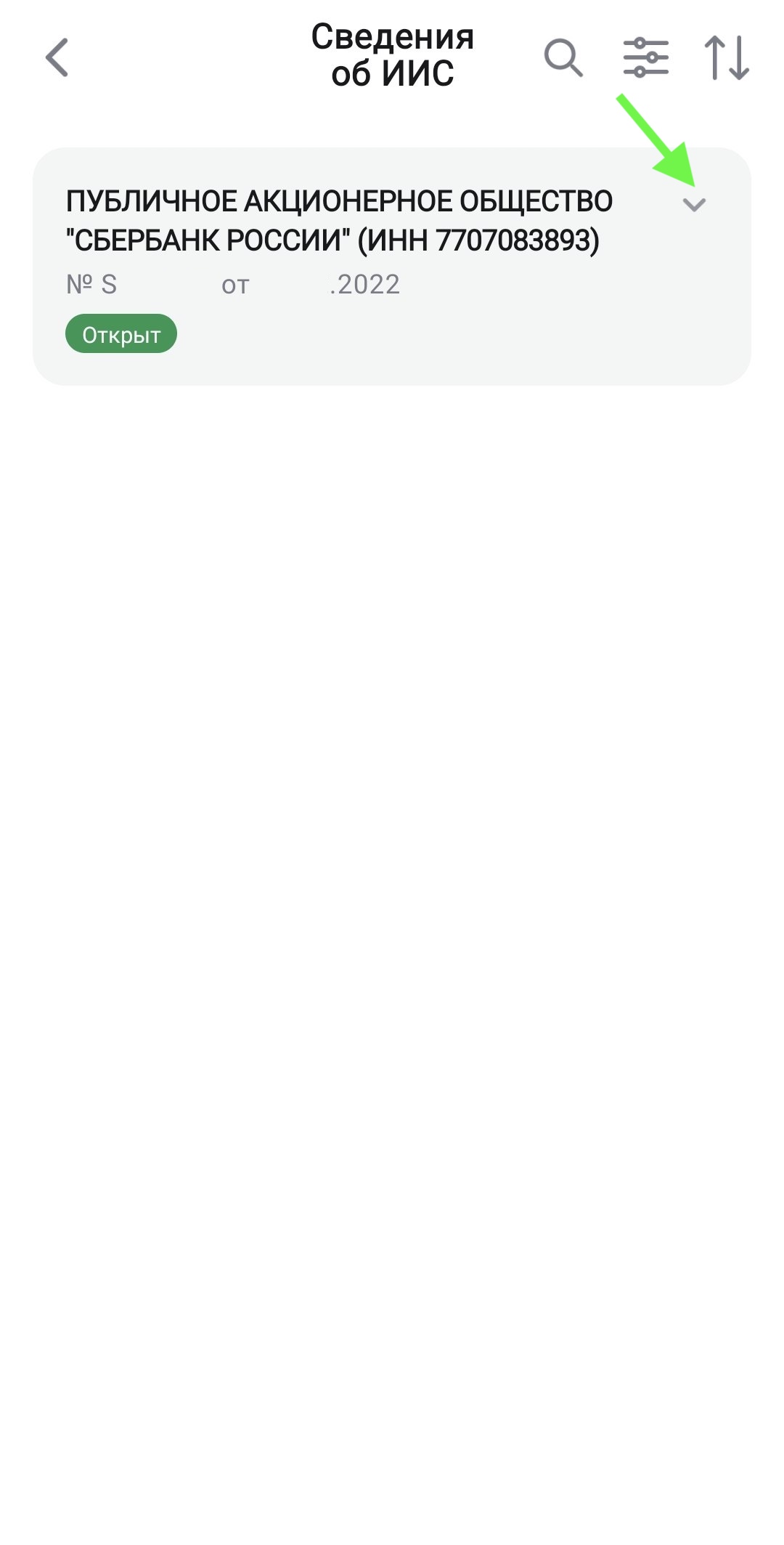Expand the Сбербанк России account card

click(x=694, y=205)
